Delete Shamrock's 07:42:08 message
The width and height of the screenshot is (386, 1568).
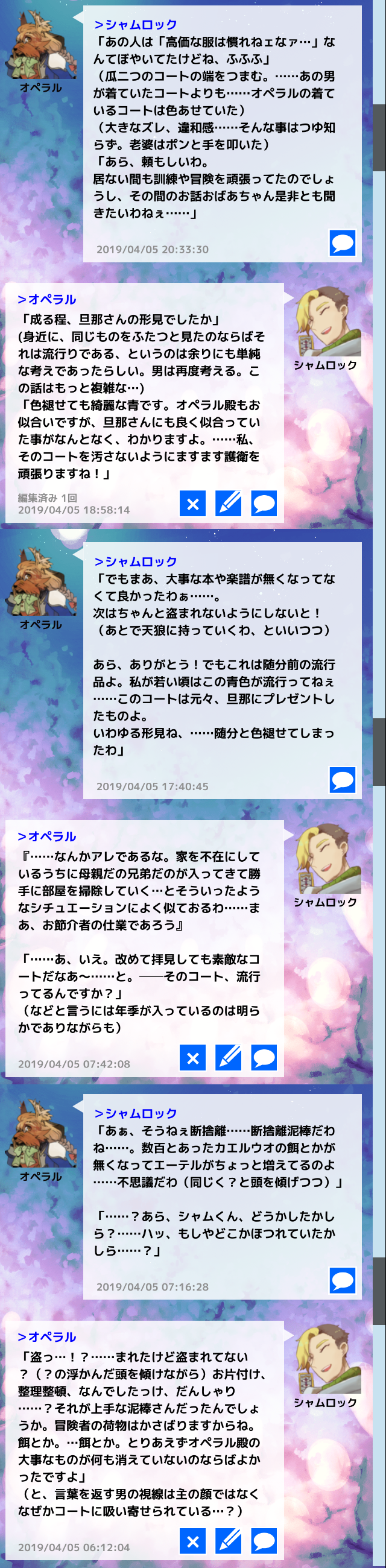click(x=192, y=1058)
